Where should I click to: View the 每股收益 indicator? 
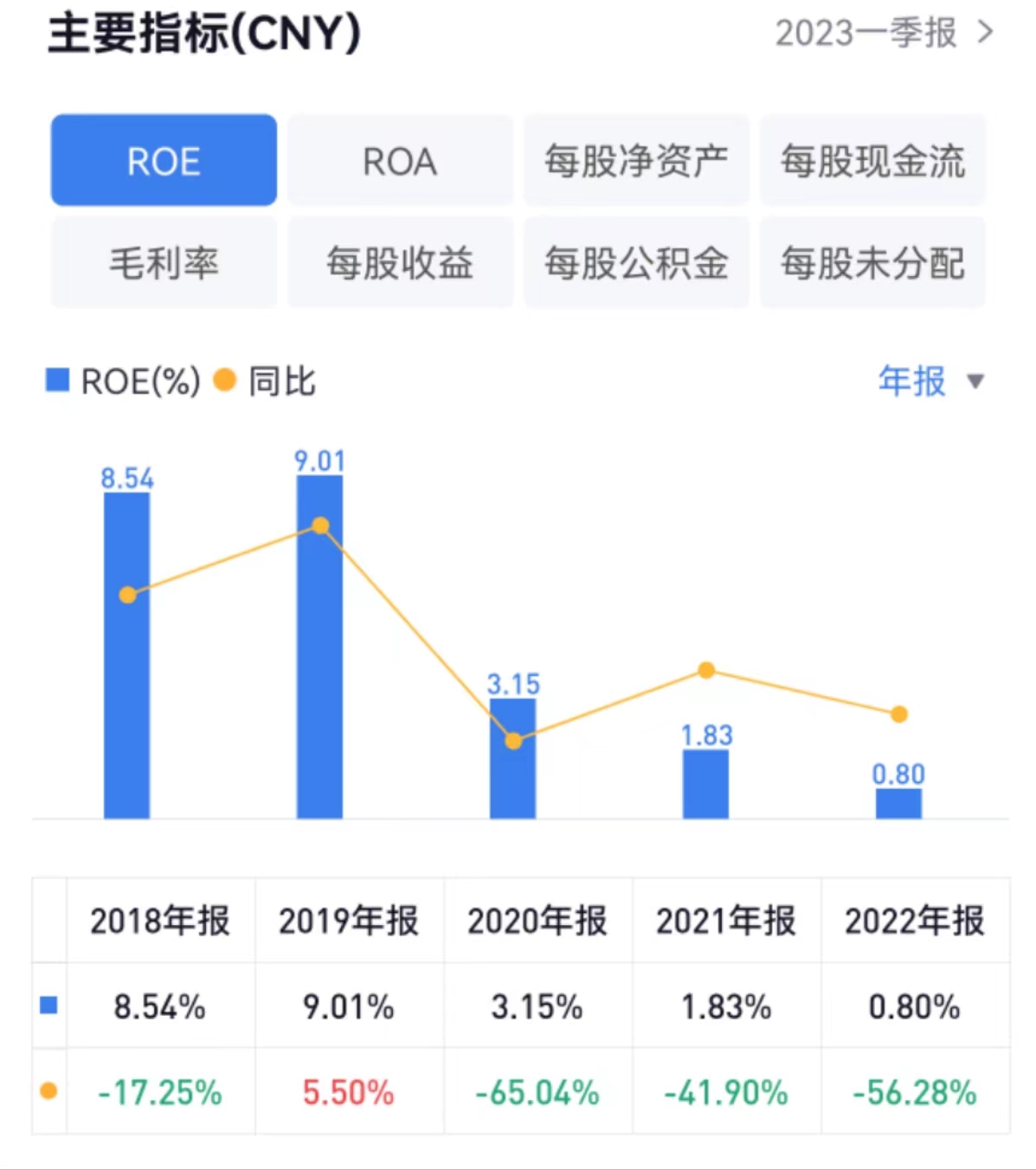coord(400,263)
